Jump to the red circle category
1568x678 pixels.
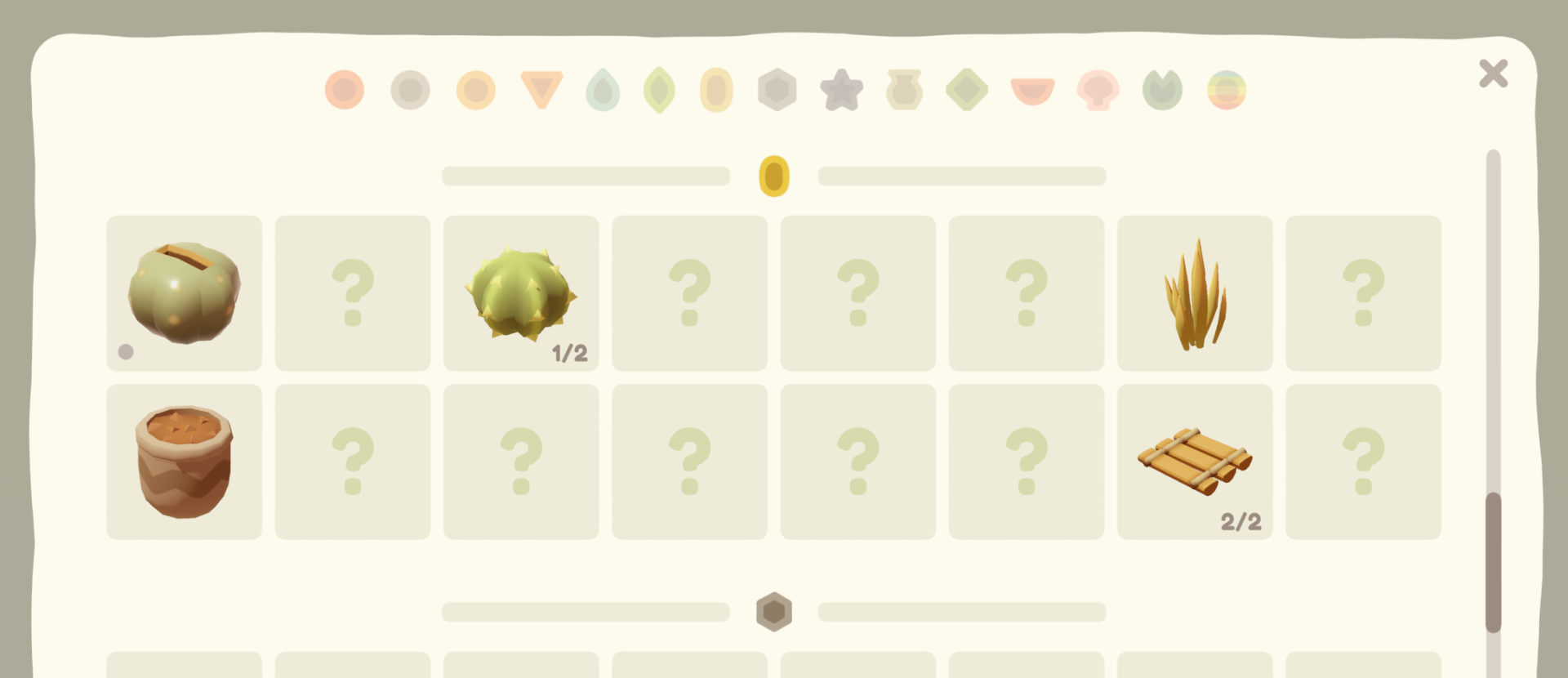[x=345, y=90]
